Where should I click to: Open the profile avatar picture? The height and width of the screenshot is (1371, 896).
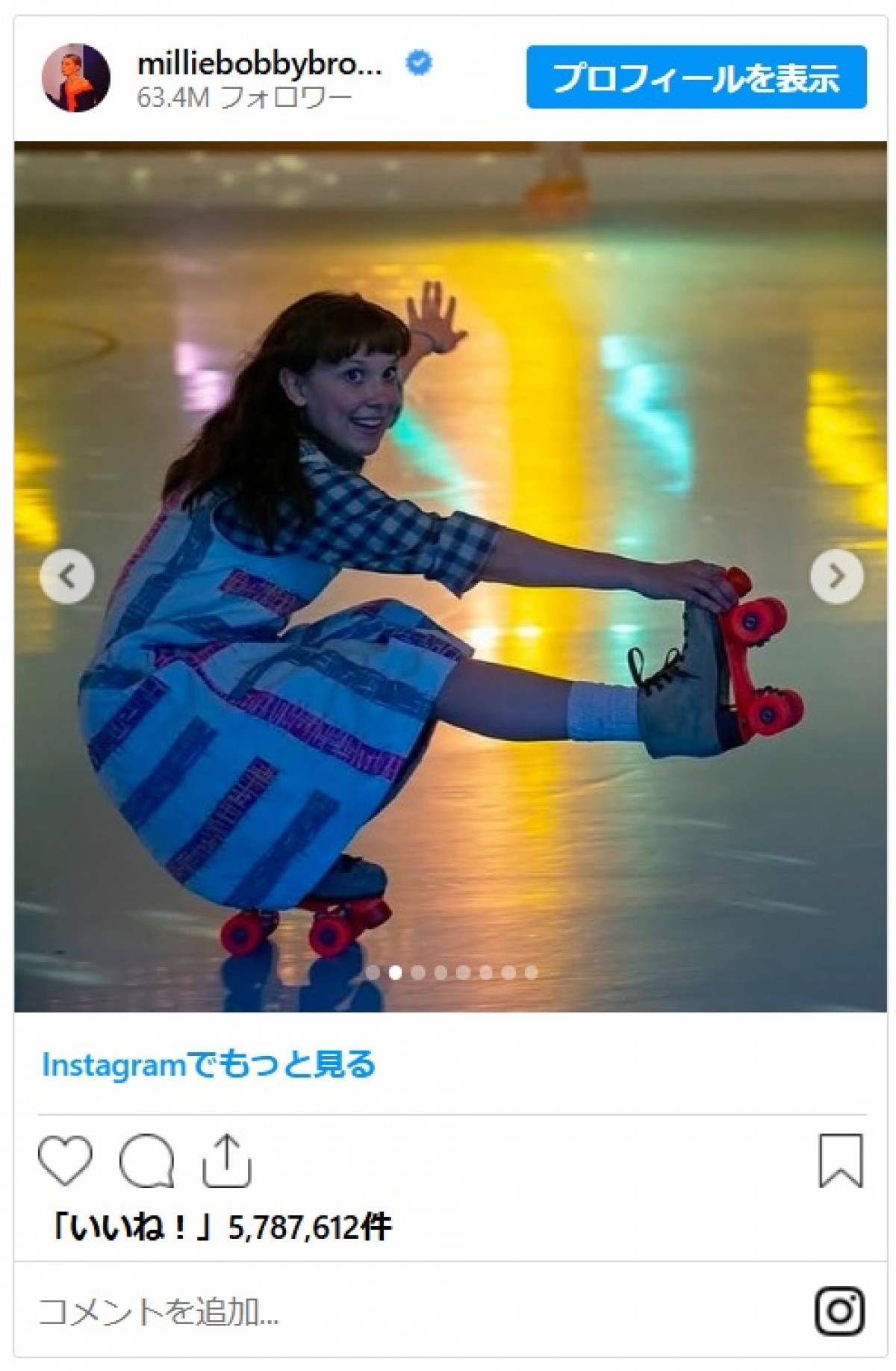[75, 78]
